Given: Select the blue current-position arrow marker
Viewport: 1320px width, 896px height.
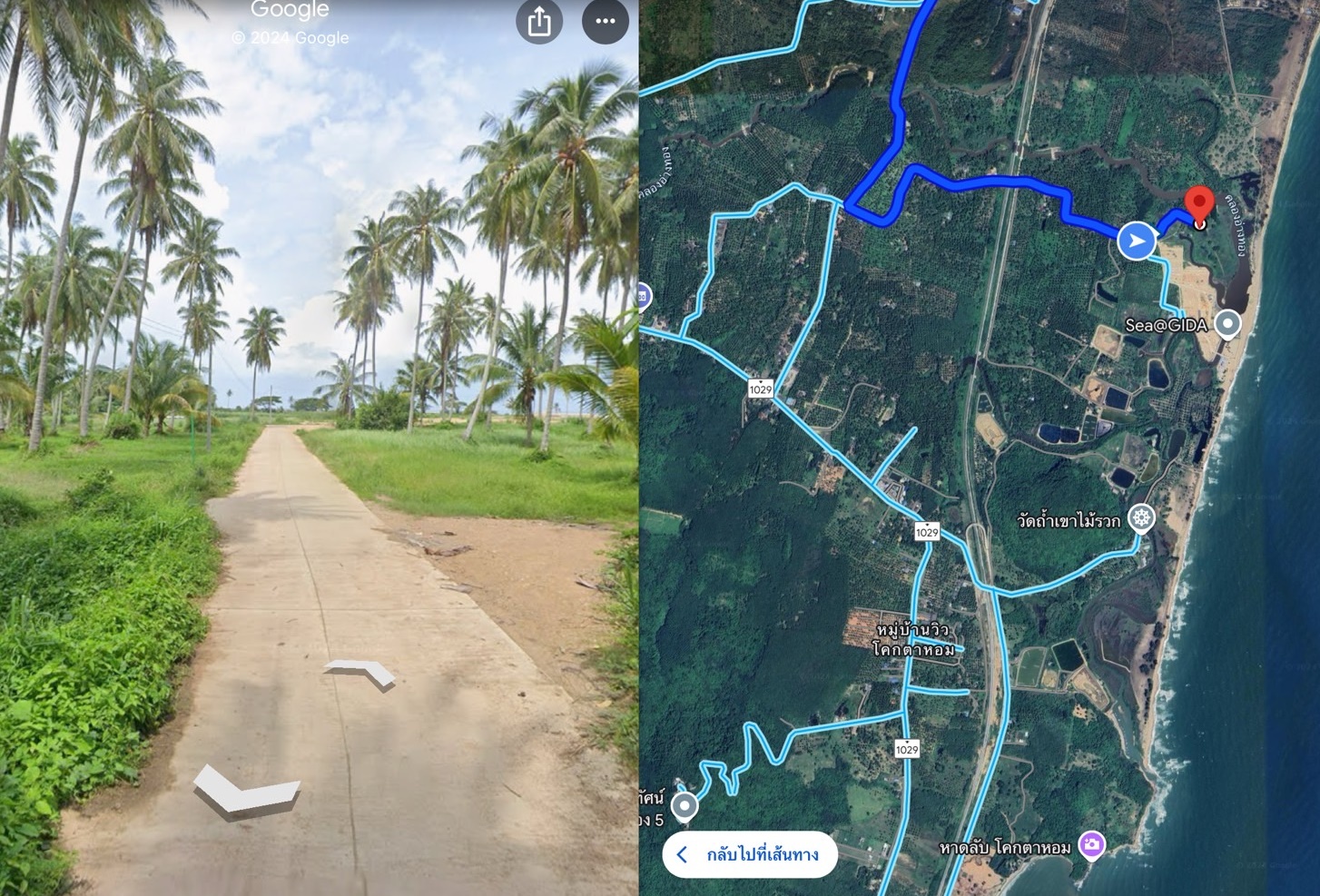Looking at the screenshot, I should (x=1137, y=241).
